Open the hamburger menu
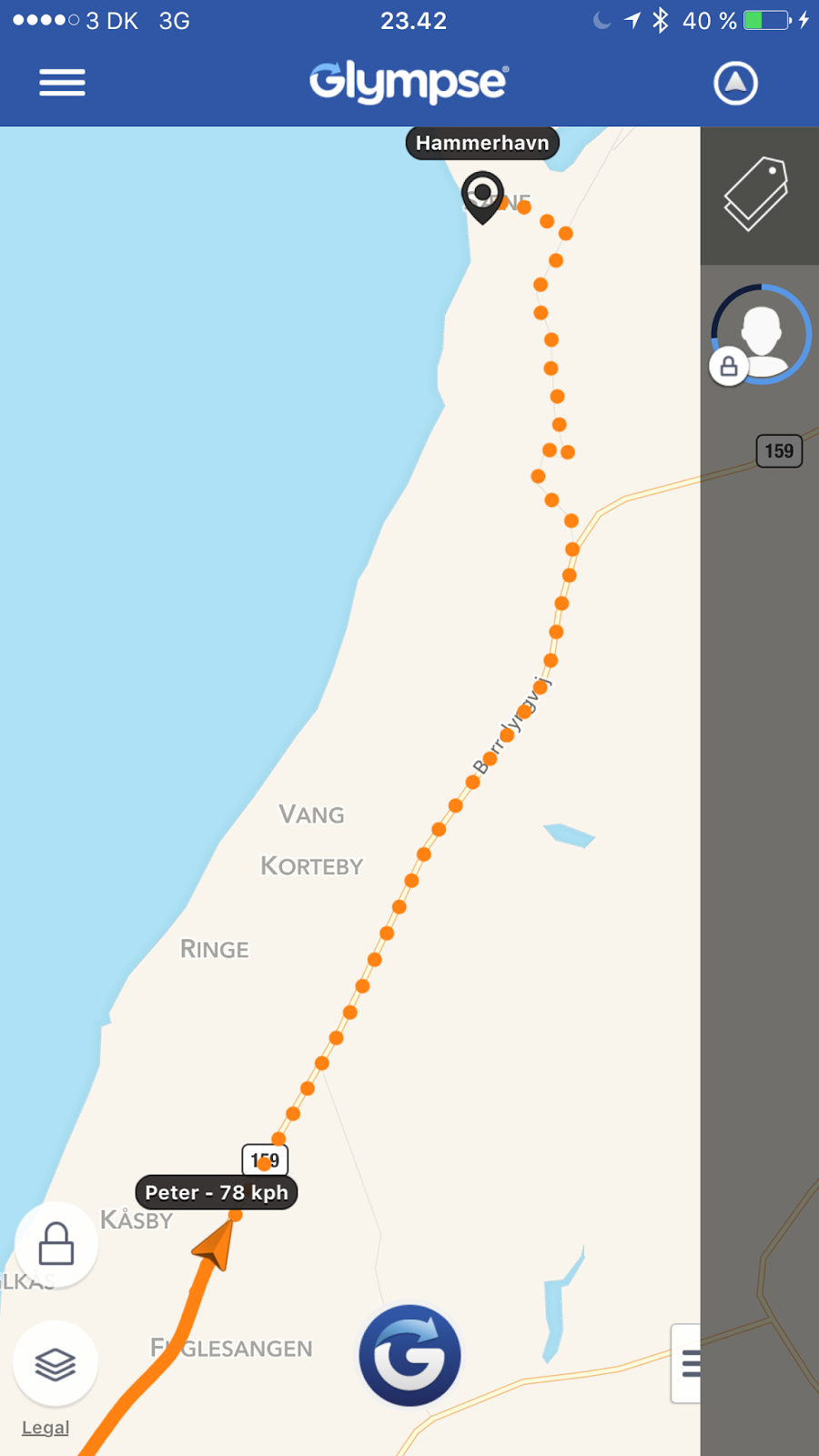This screenshot has width=819, height=1456. coord(62,83)
